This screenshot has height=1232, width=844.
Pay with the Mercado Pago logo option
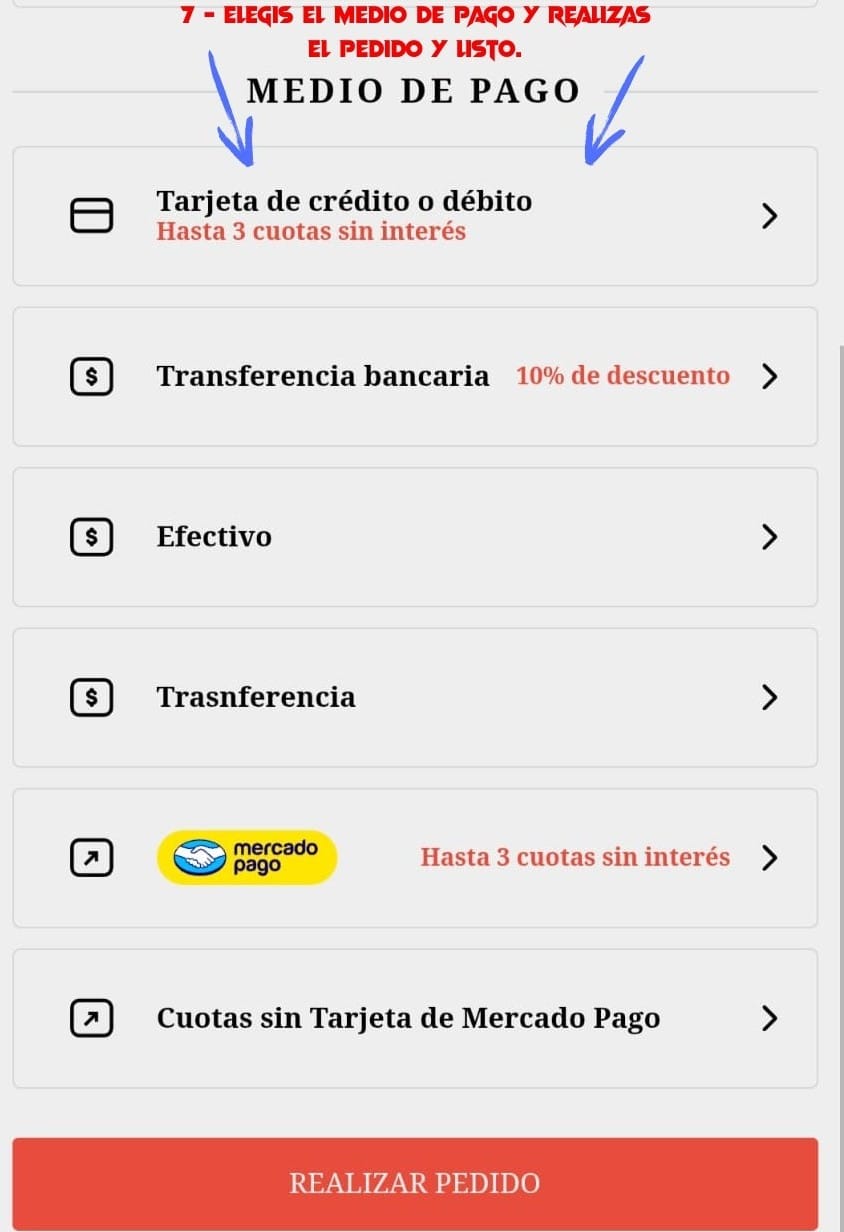point(414,858)
